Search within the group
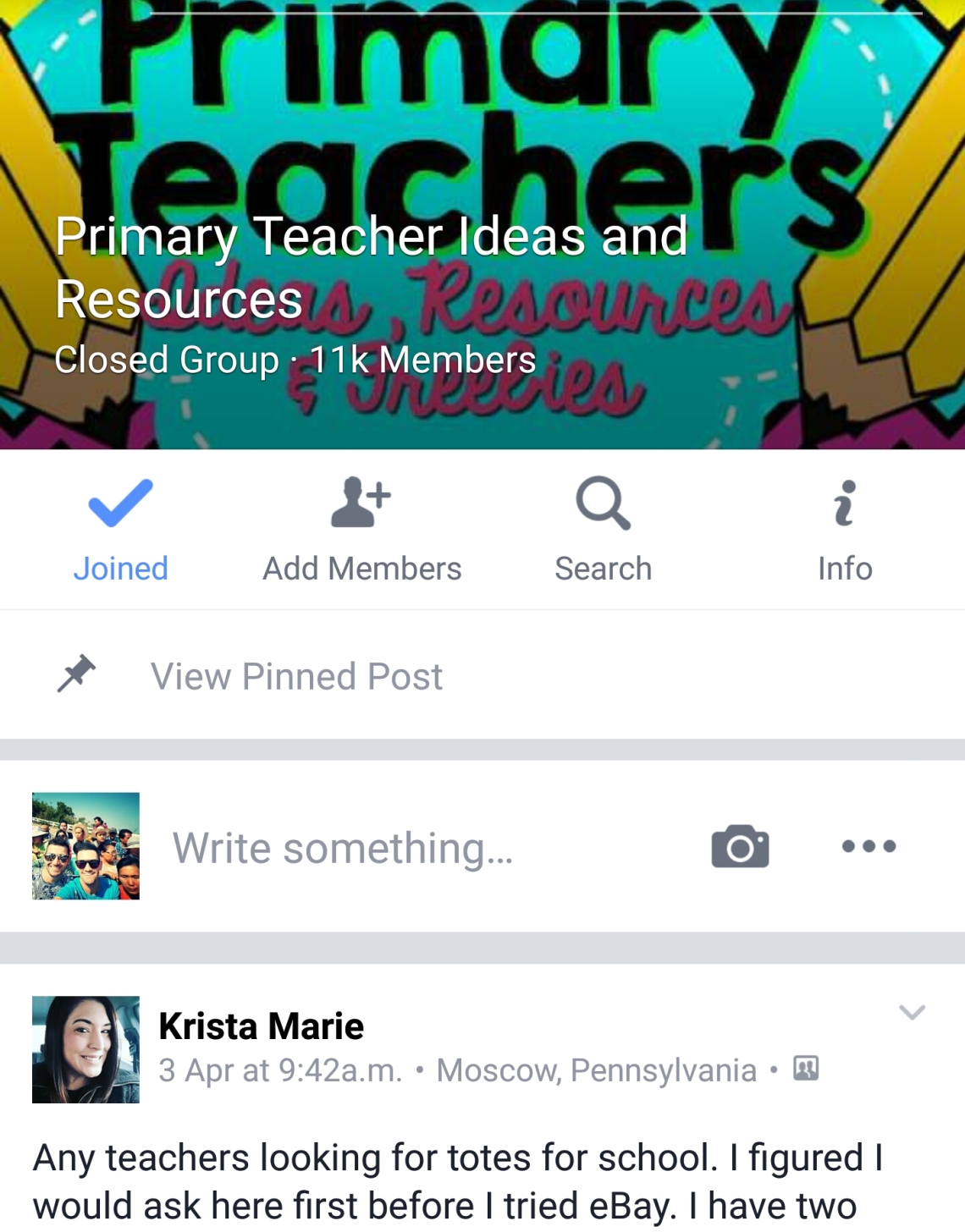The height and width of the screenshot is (1232, 965). [x=603, y=530]
